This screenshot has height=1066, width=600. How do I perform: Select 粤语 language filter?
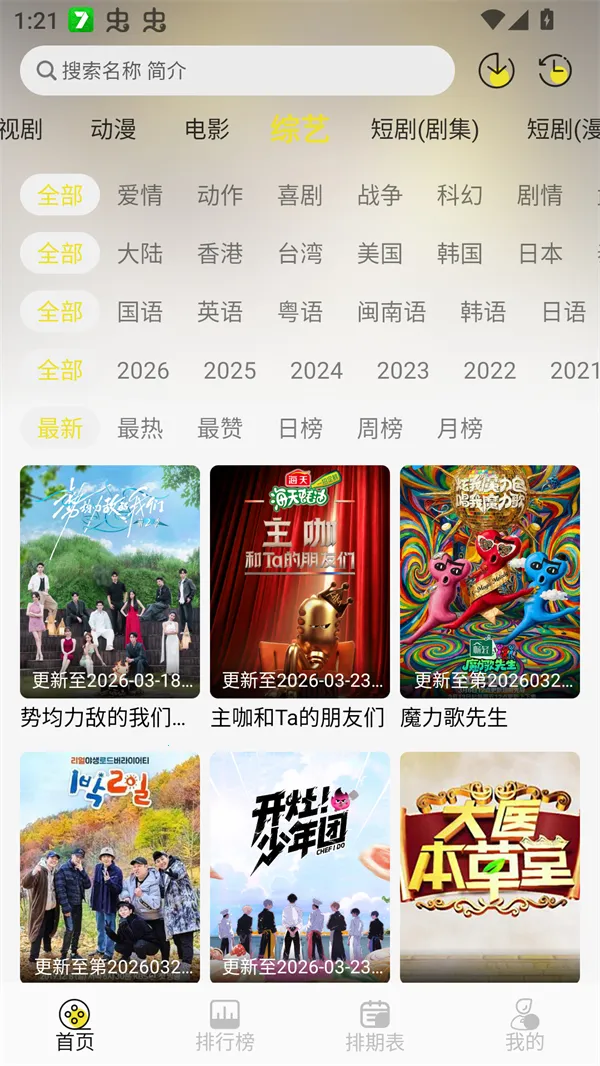[300, 312]
